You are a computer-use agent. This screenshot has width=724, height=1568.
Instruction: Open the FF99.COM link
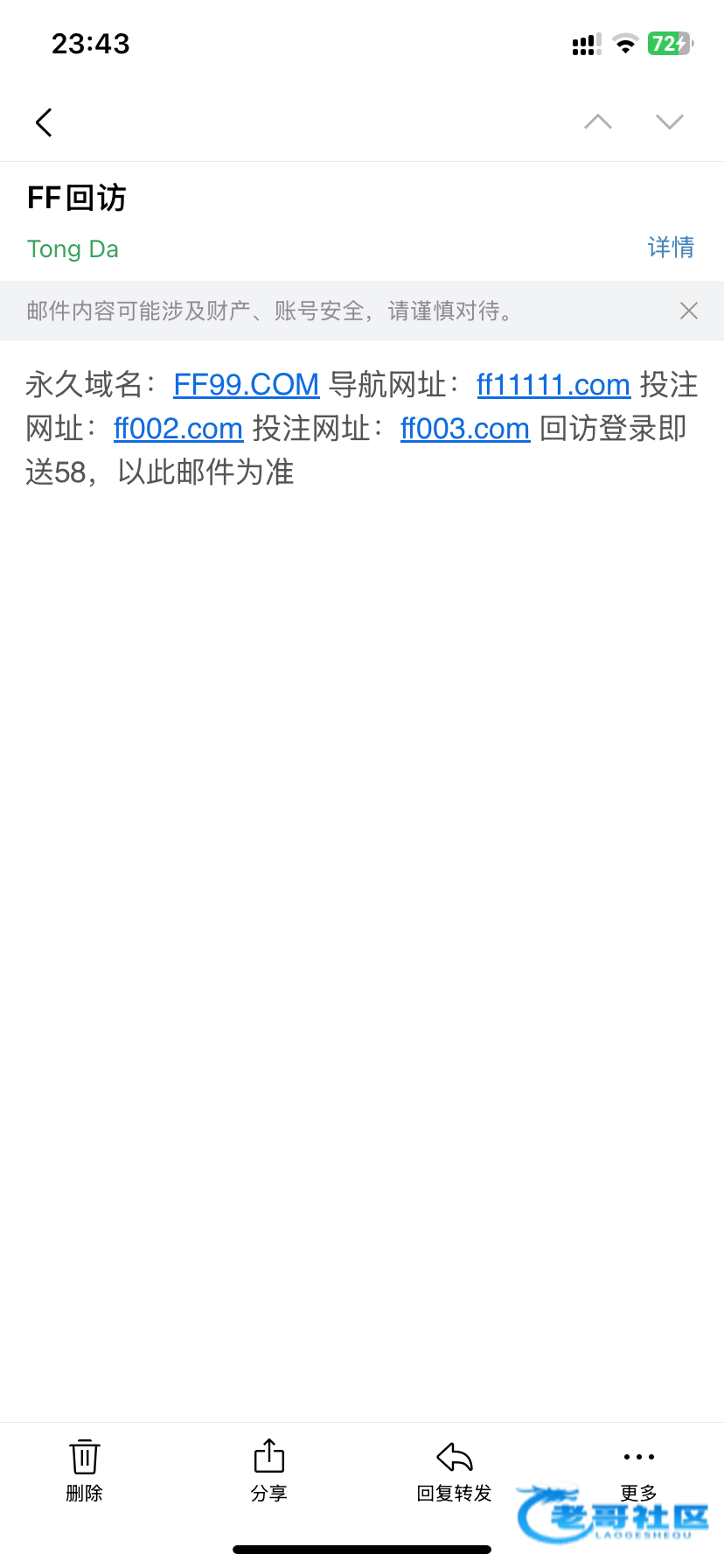(x=247, y=385)
